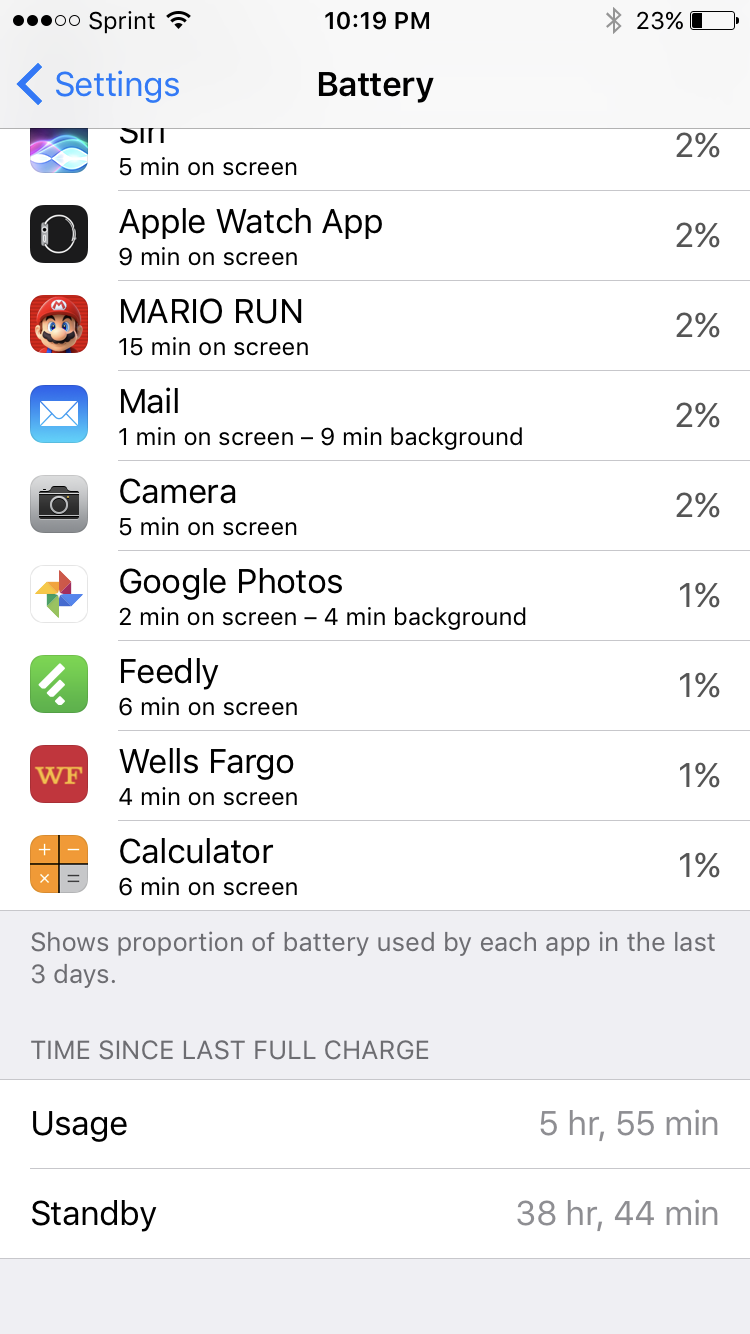750x1334 pixels.
Task: Go back to Settings
Action: click(98, 85)
